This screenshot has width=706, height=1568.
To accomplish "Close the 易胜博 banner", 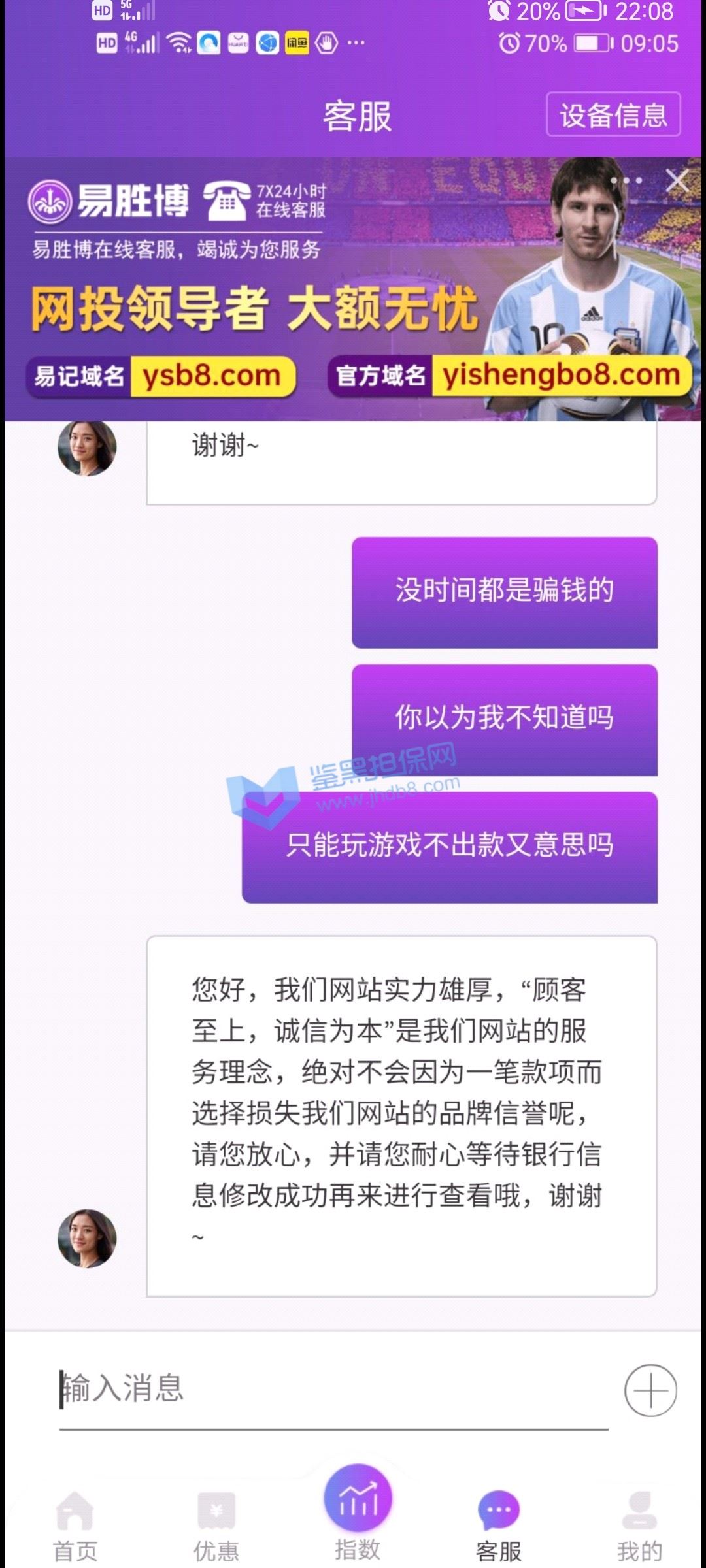I will pyautogui.click(x=677, y=181).
